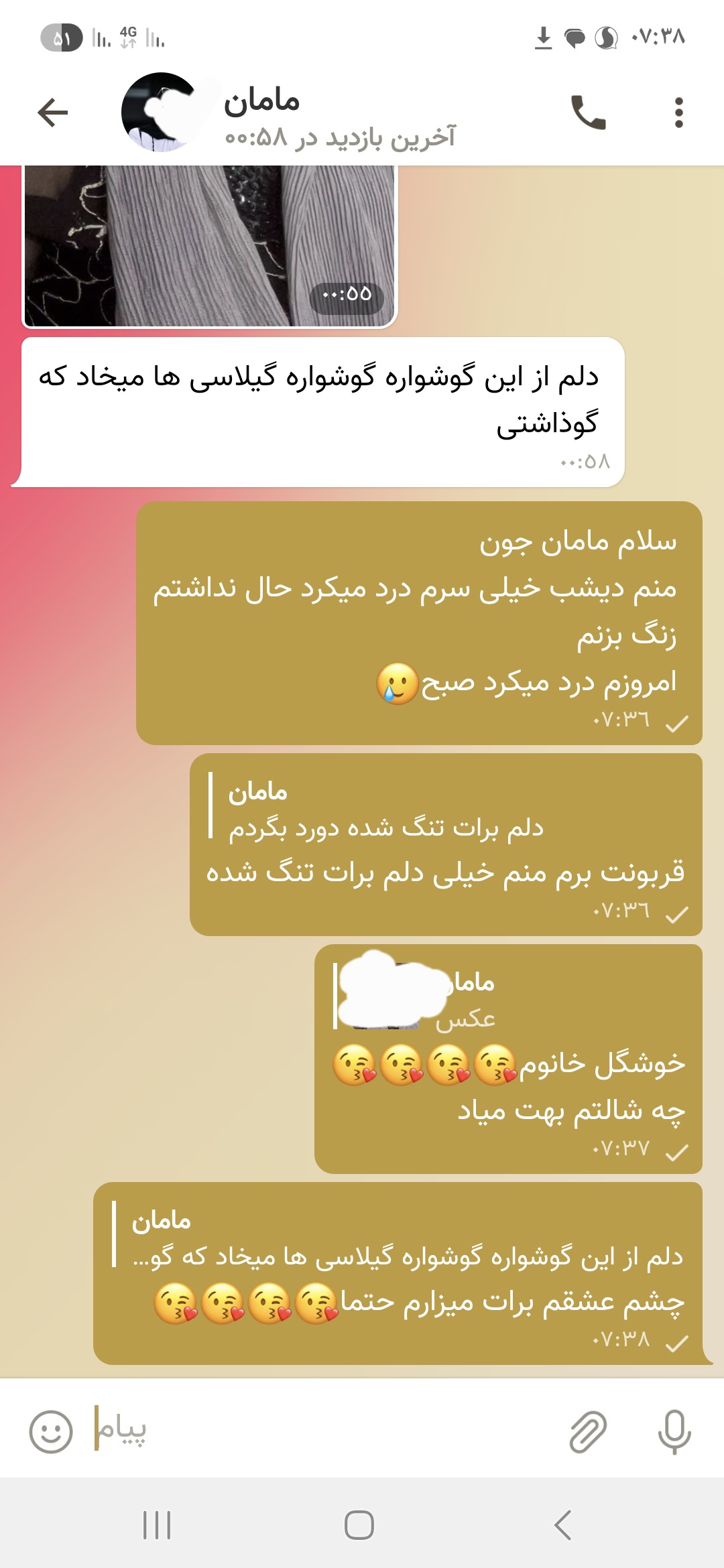Attach a file with the paperclip
The width and height of the screenshot is (724, 1568).
[588, 1432]
